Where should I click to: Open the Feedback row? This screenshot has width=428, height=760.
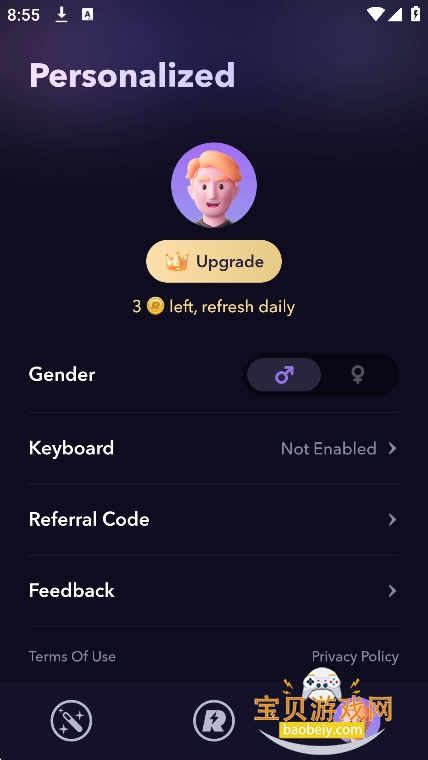pos(214,591)
